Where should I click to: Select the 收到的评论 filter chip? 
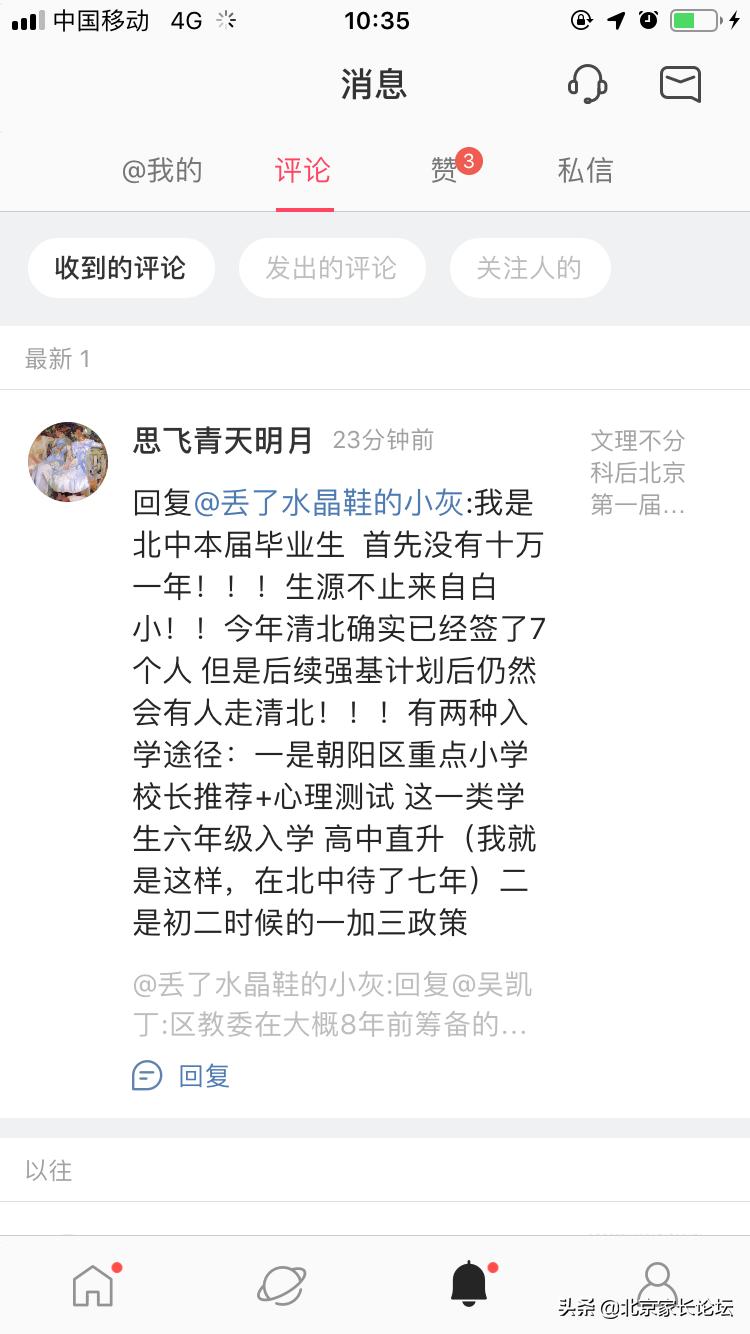point(120,267)
